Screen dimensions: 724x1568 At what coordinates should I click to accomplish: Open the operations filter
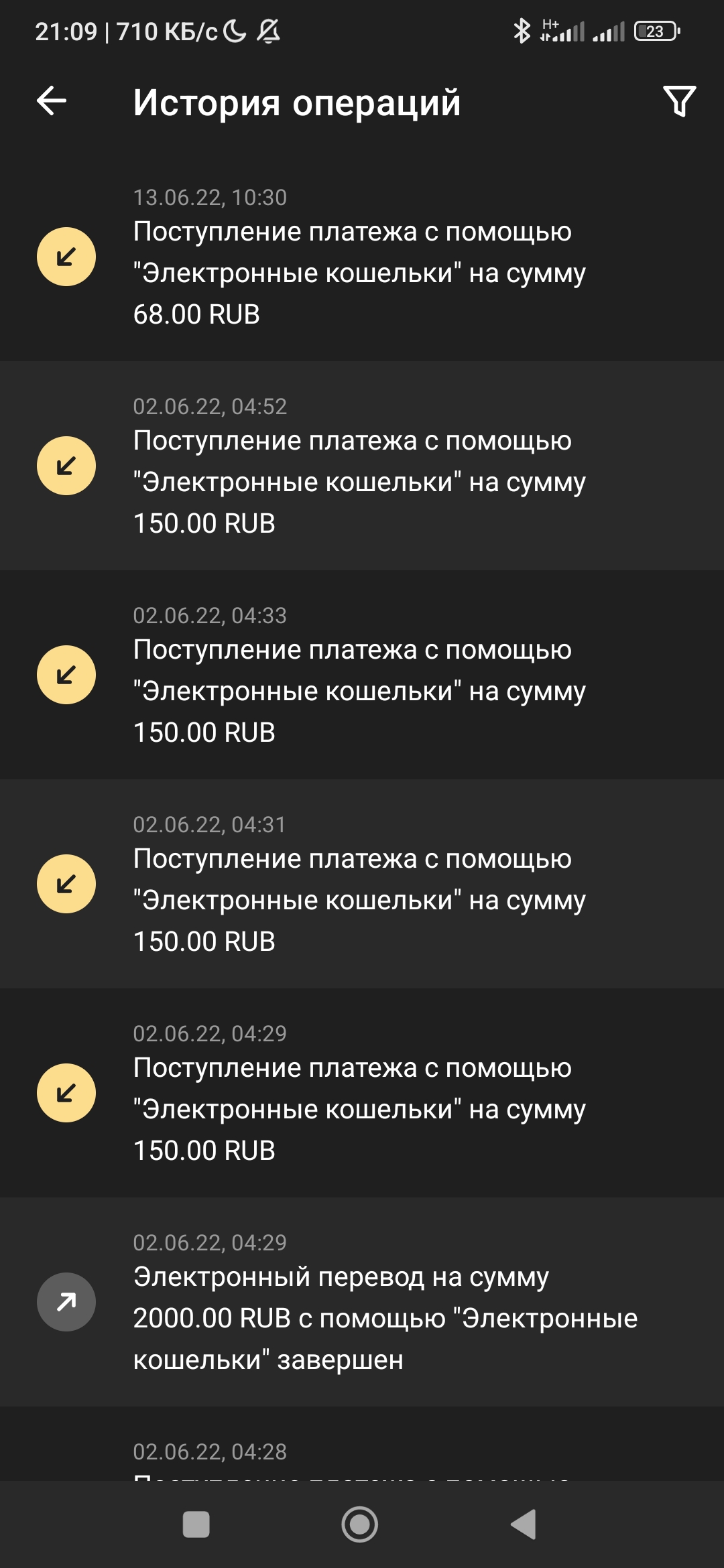click(x=679, y=102)
